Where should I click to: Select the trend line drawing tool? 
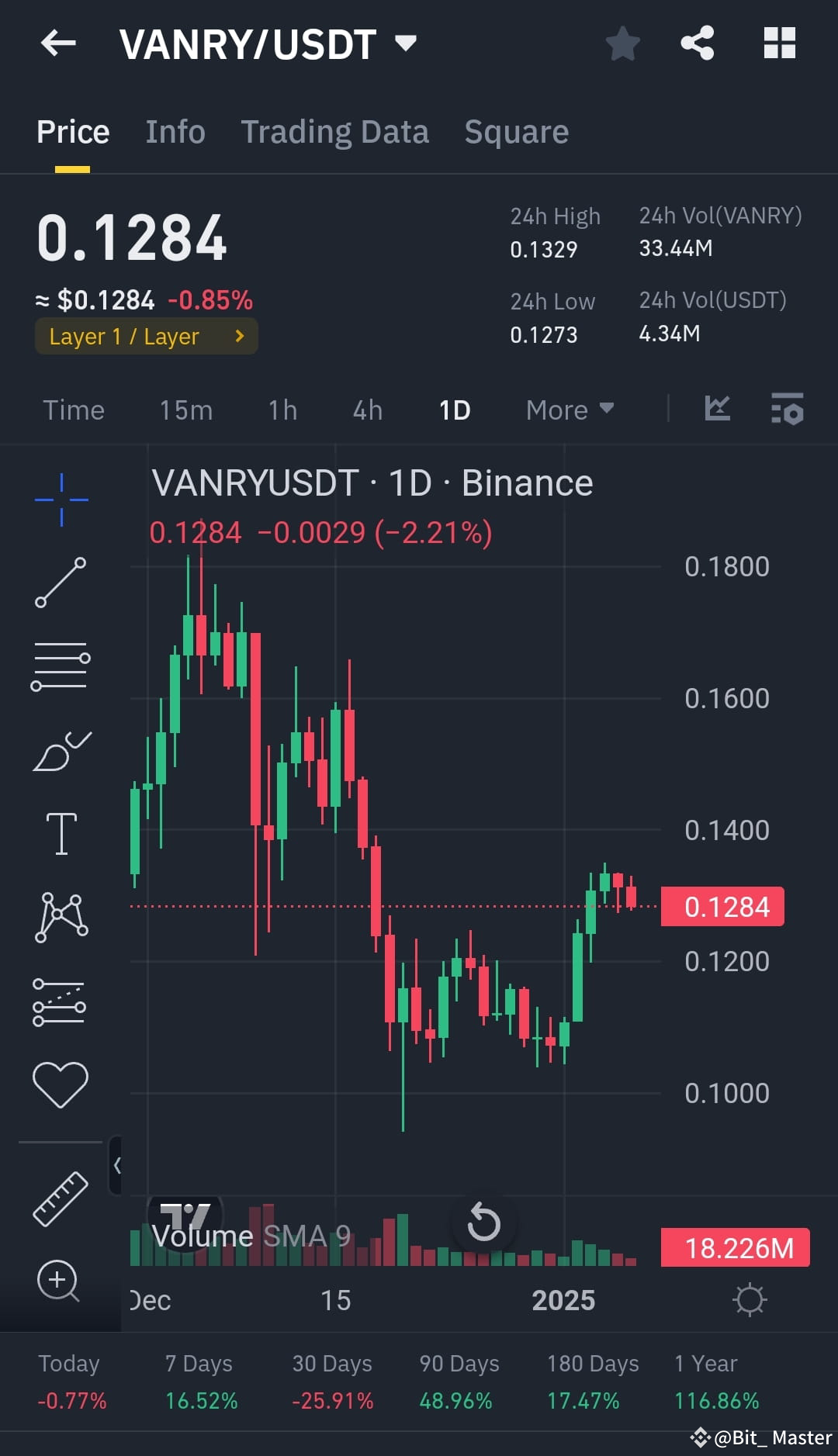(61, 583)
